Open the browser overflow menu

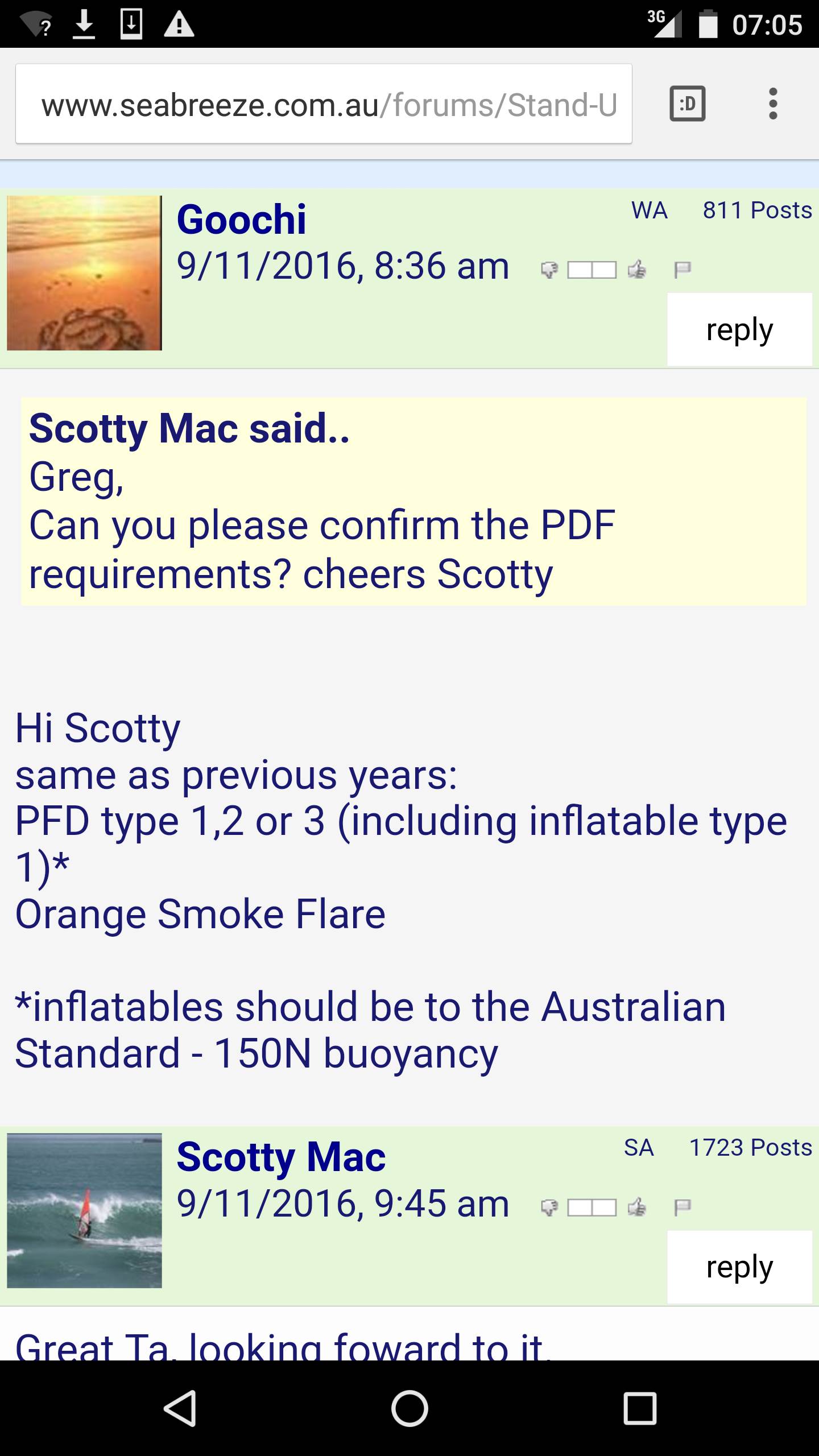point(772,104)
